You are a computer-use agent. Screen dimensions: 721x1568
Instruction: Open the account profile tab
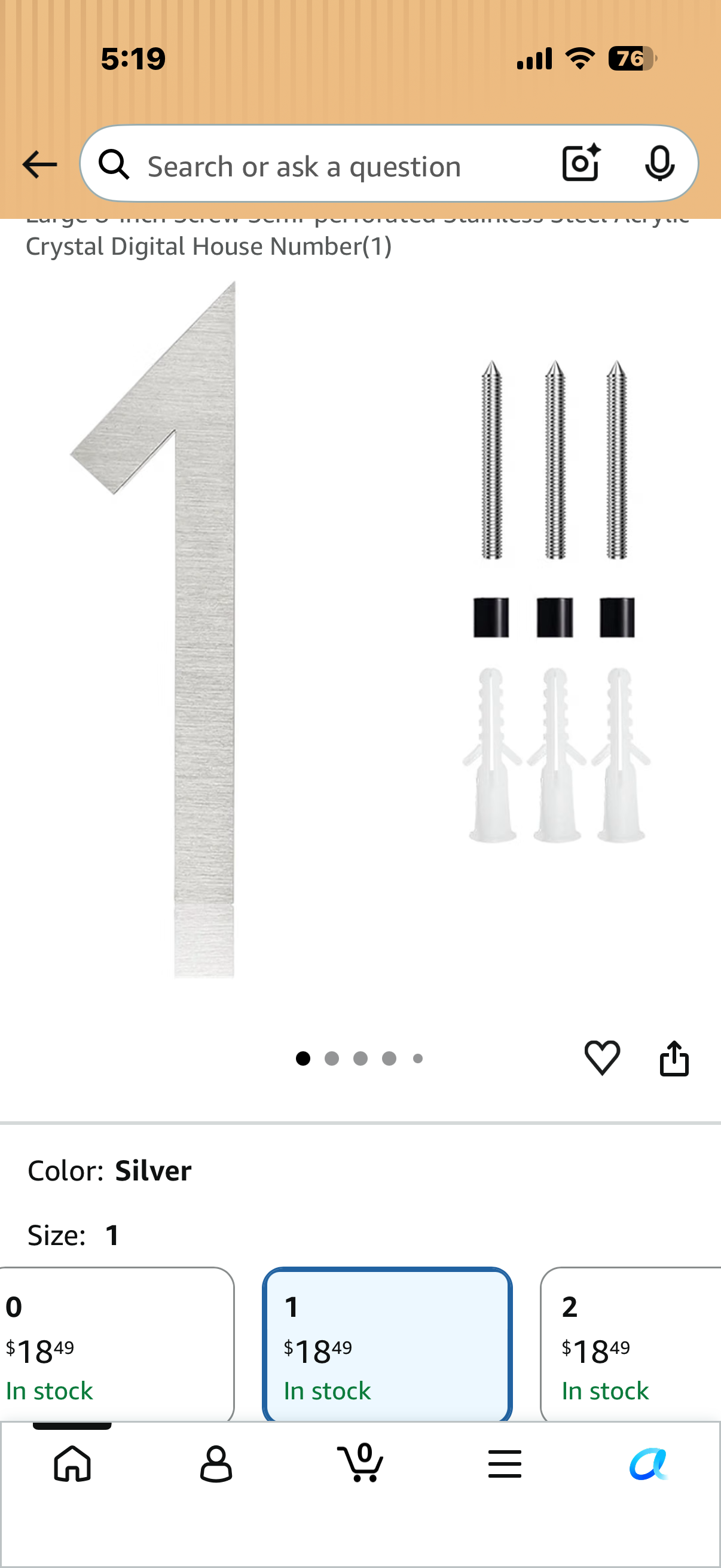point(216,1463)
